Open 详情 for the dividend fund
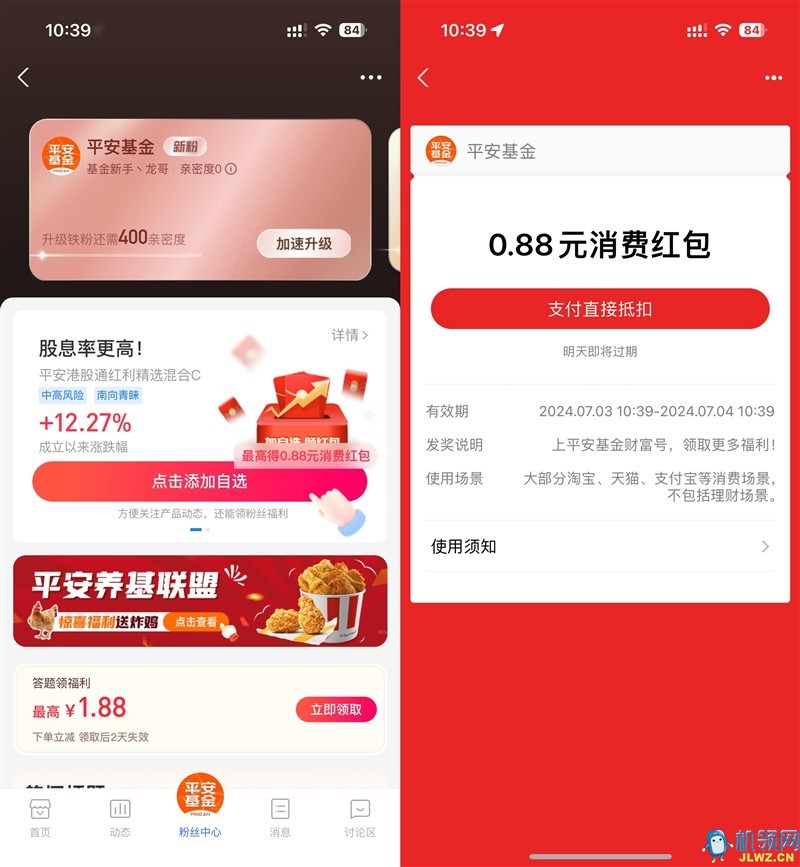 coord(350,335)
